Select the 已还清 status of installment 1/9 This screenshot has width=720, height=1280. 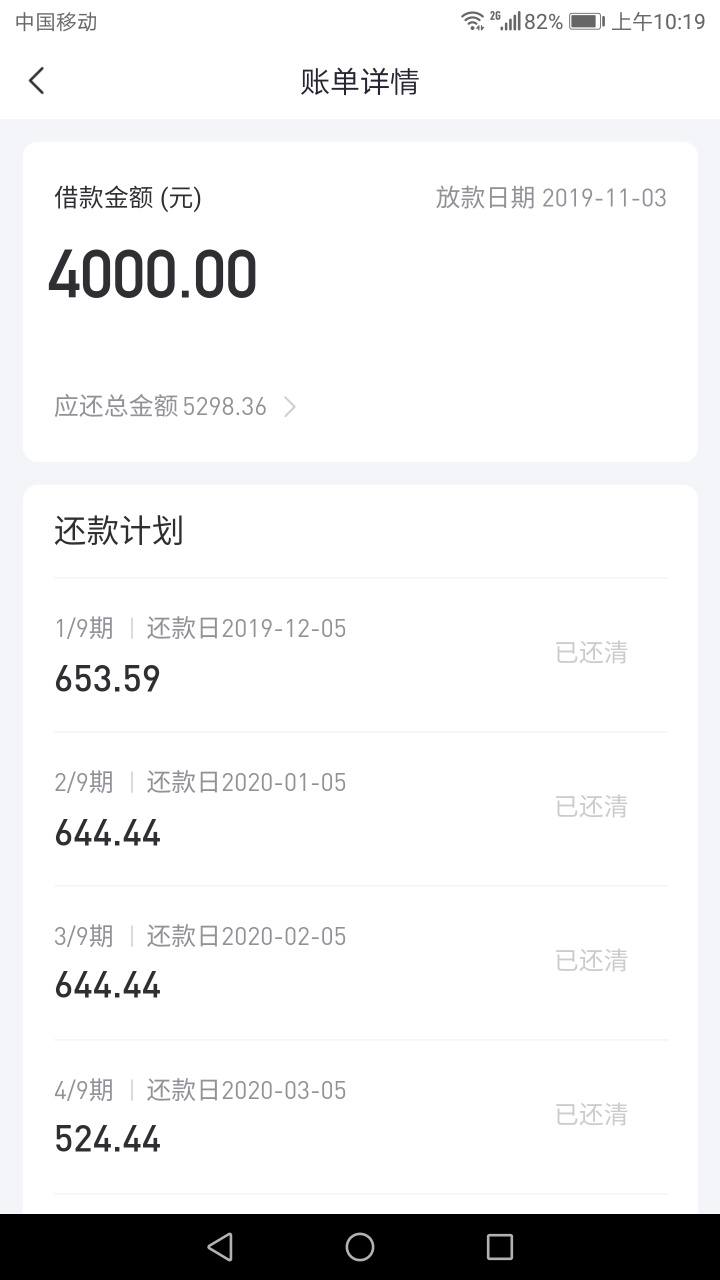[x=590, y=653]
